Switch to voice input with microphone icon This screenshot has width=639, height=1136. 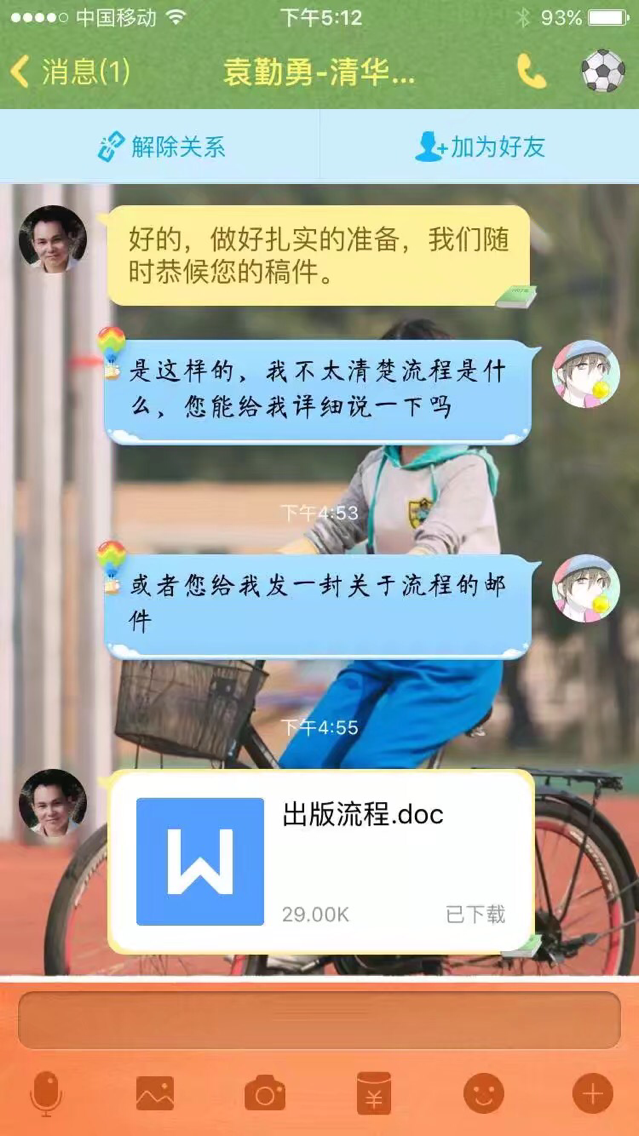46,1094
